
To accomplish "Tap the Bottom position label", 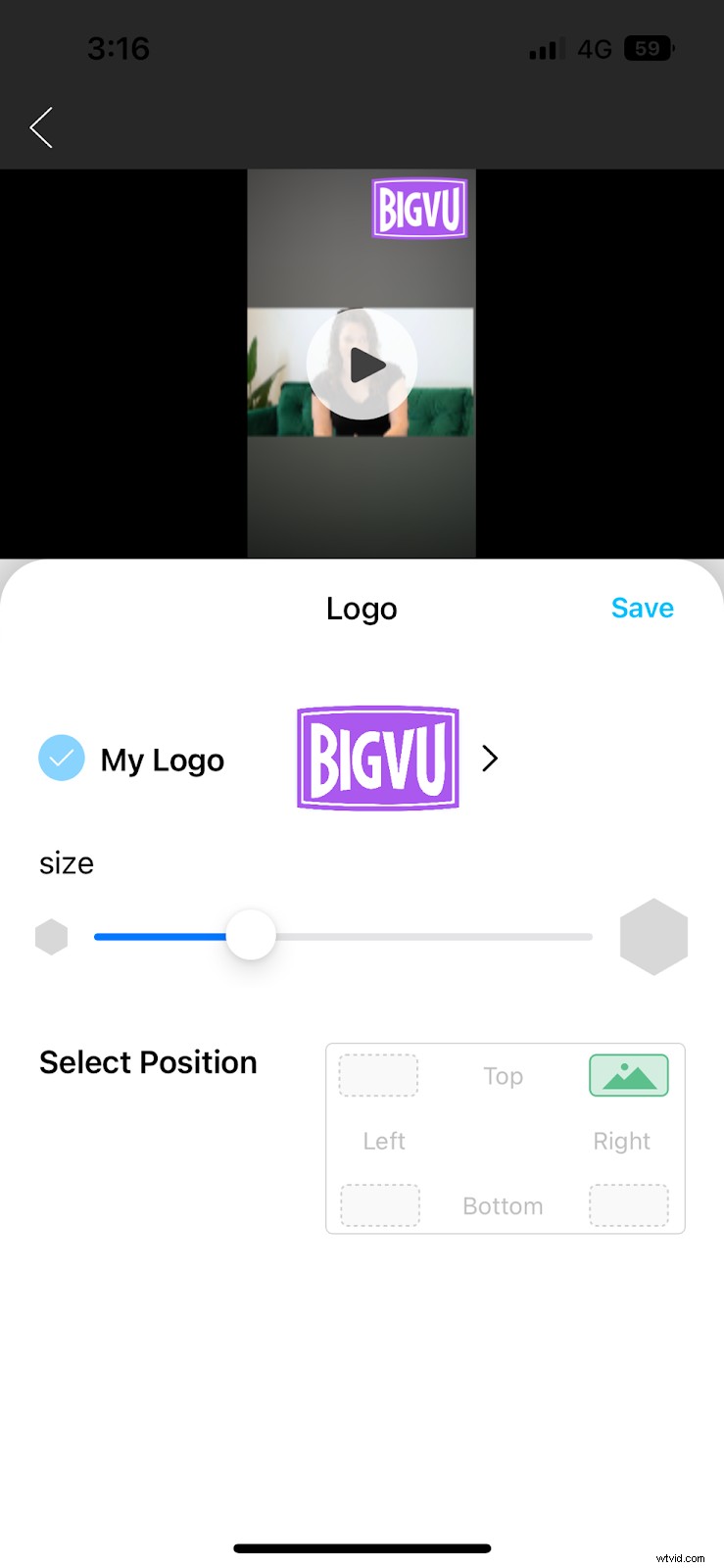I will (x=502, y=1205).
